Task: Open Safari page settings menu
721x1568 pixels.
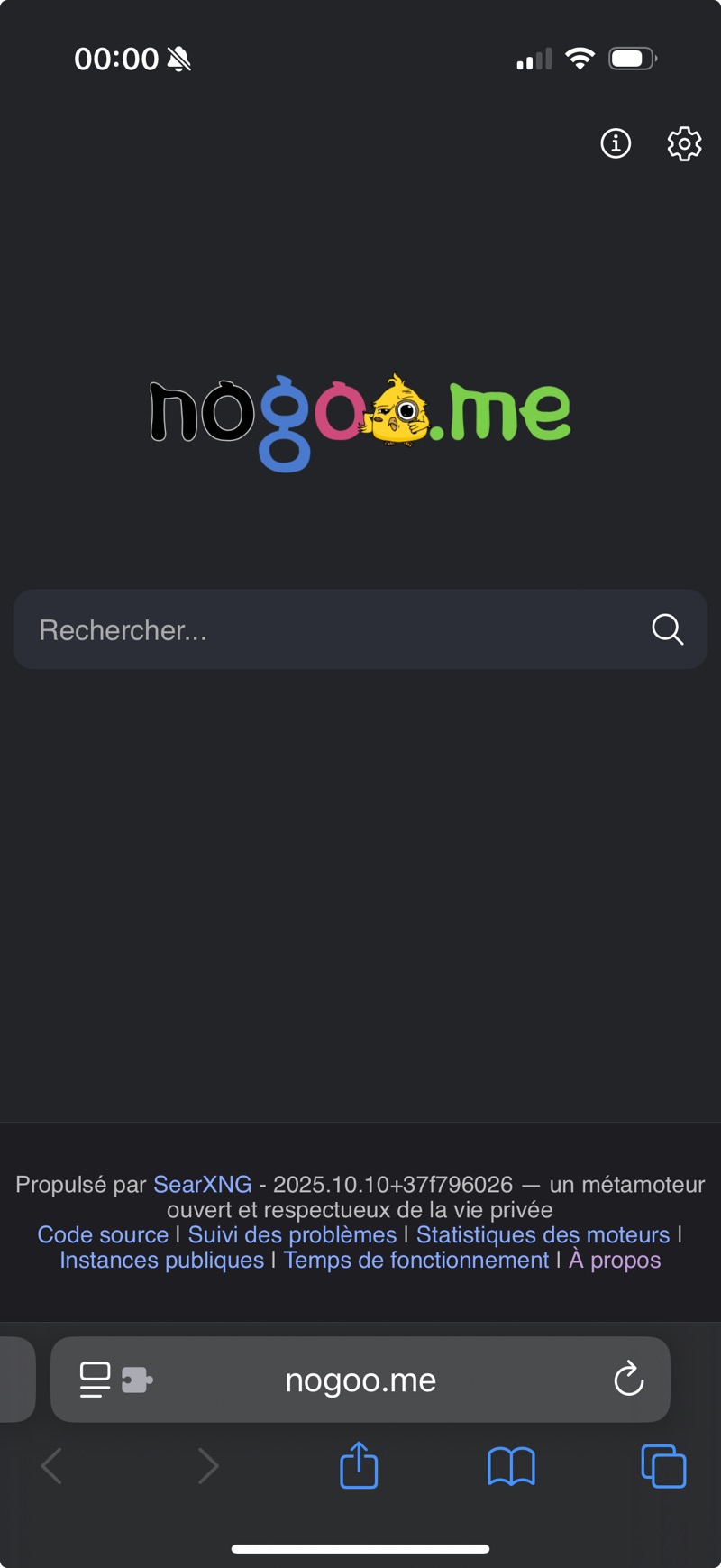Action: pyautogui.click(x=96, y=1379)
